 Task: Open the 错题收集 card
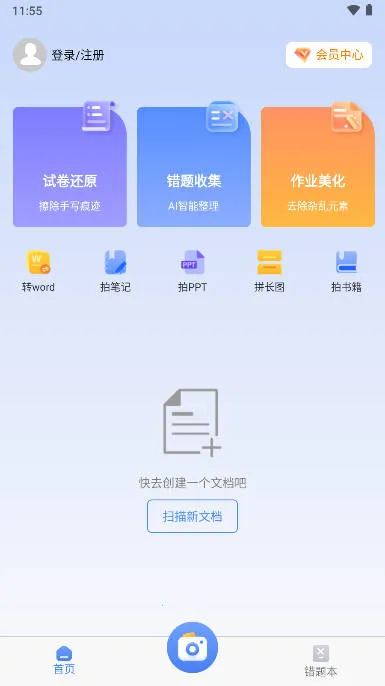(x=194, y=166)
